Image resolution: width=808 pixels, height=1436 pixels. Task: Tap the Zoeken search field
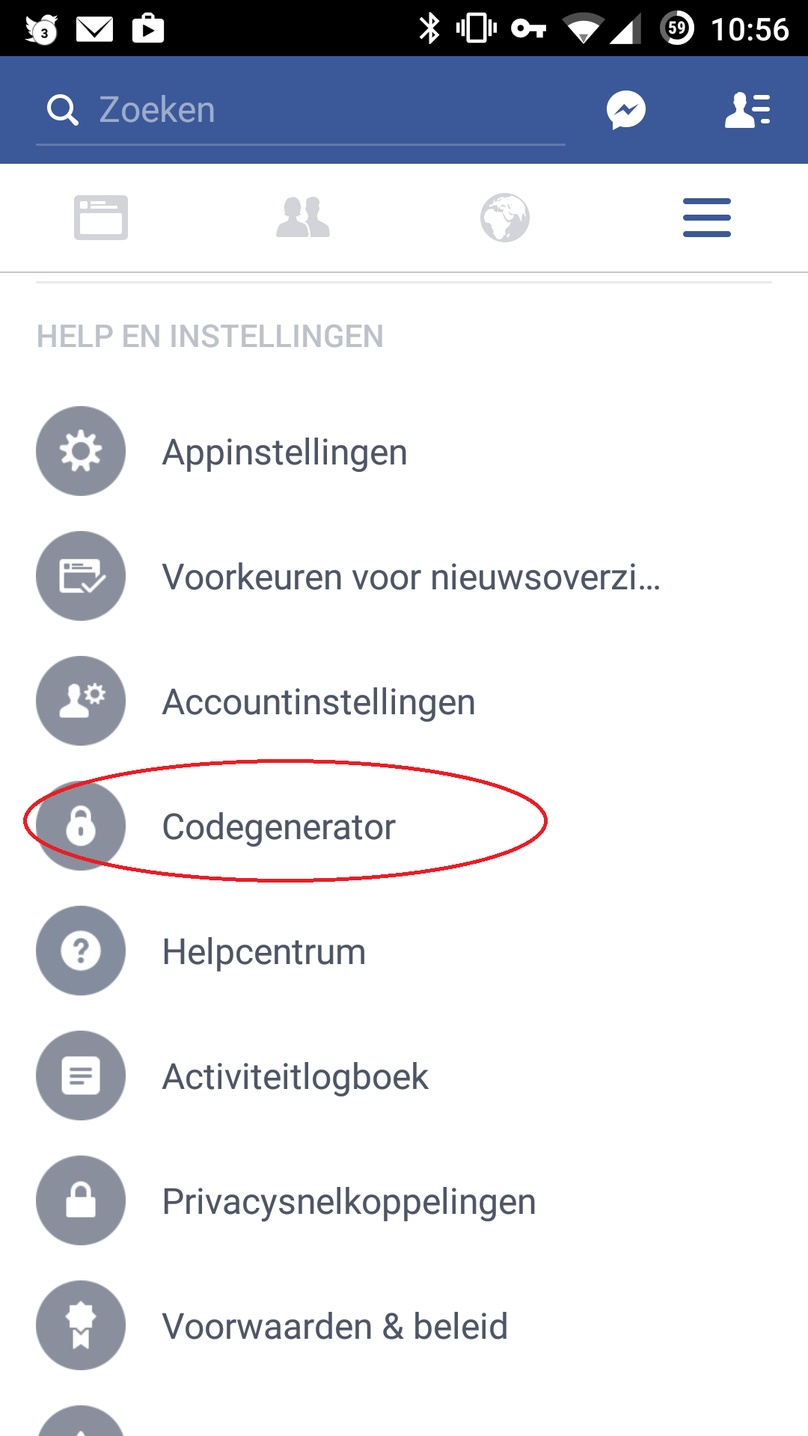coord(300,110)
